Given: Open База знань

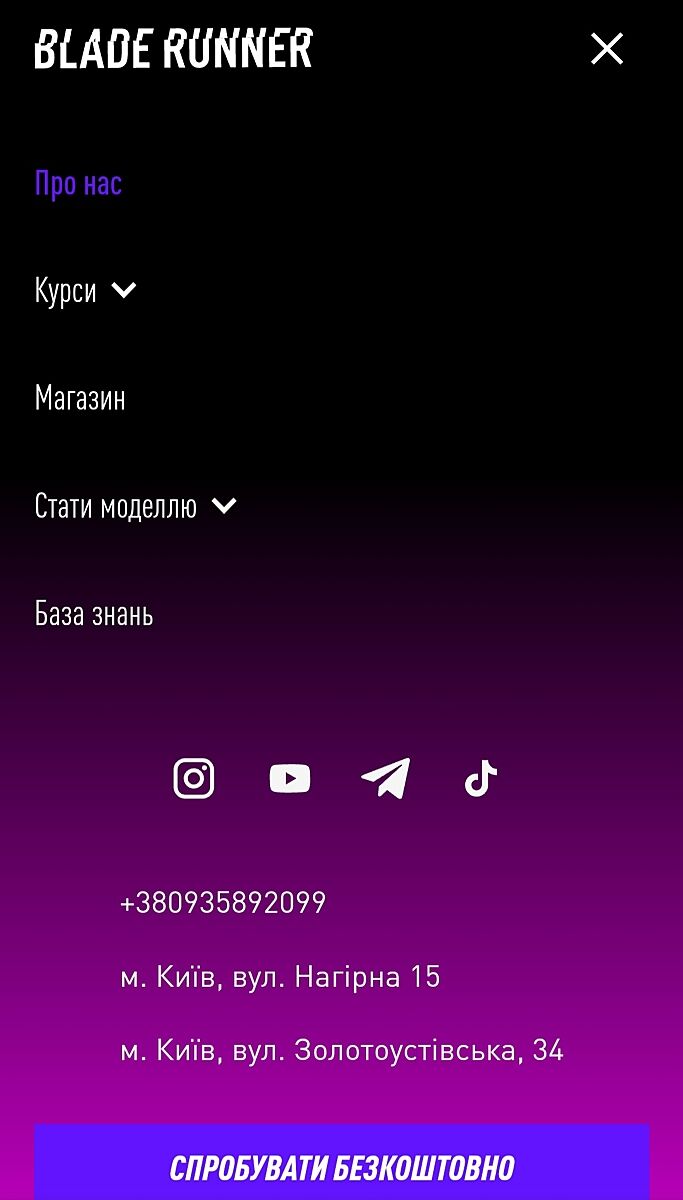Looking at the screenshot, I should click(94, 614).
